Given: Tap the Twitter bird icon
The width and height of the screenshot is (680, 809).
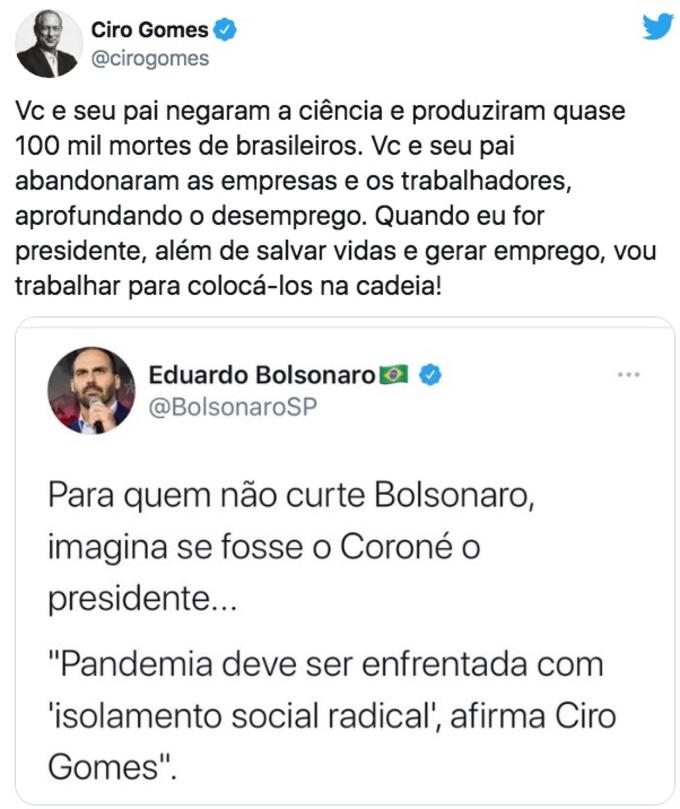Looking at the screenshot, I should [657, 27].
